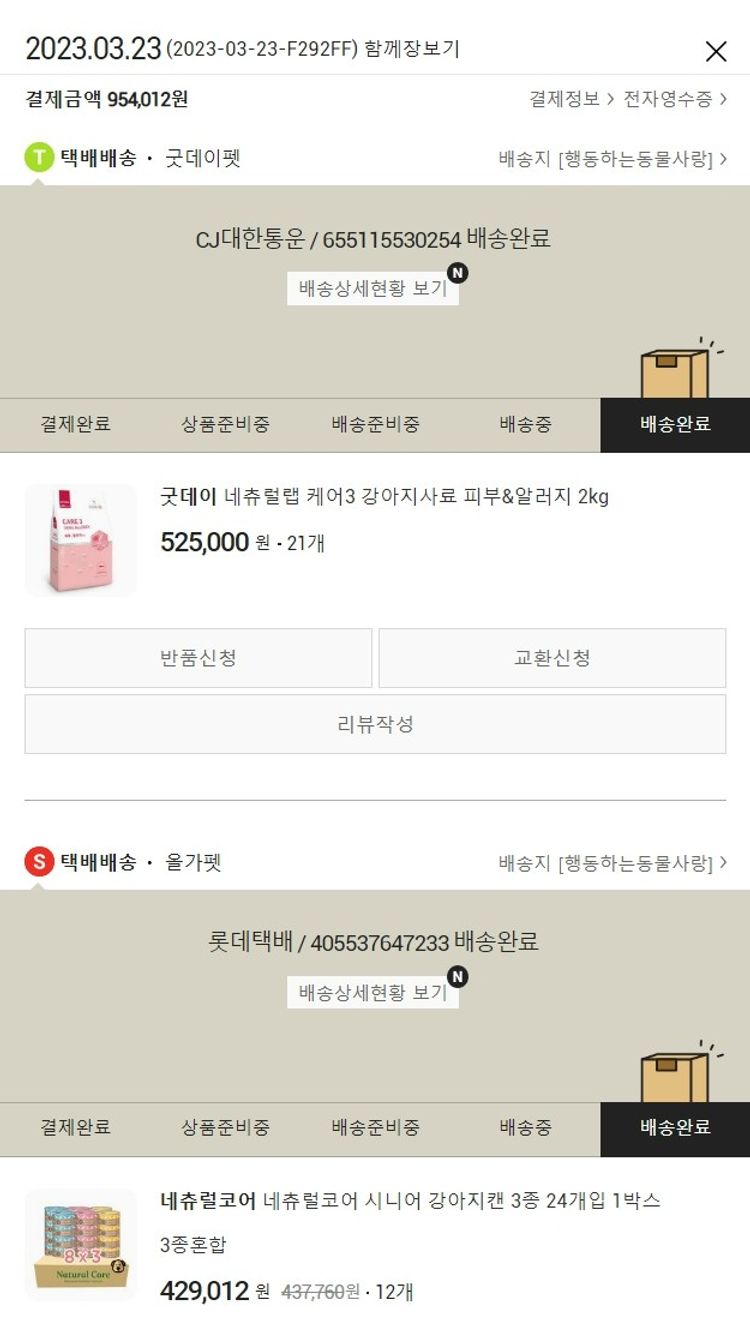Open 굿데이 네츄럴랩 케어3 product

click(x=384, y=497)
